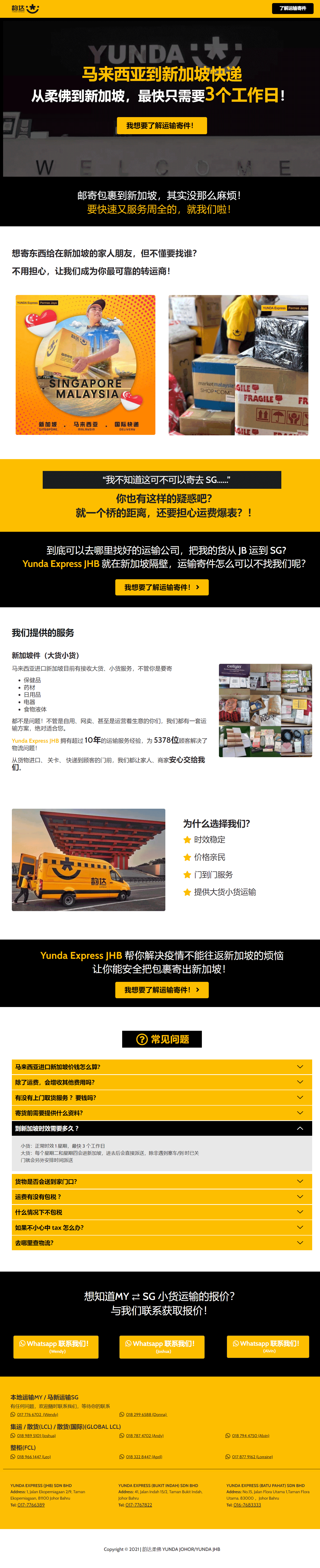Open the 018 966 1447 (Leo) link
Viewport: 320px width, 1568px height.
pos(33,1457)
